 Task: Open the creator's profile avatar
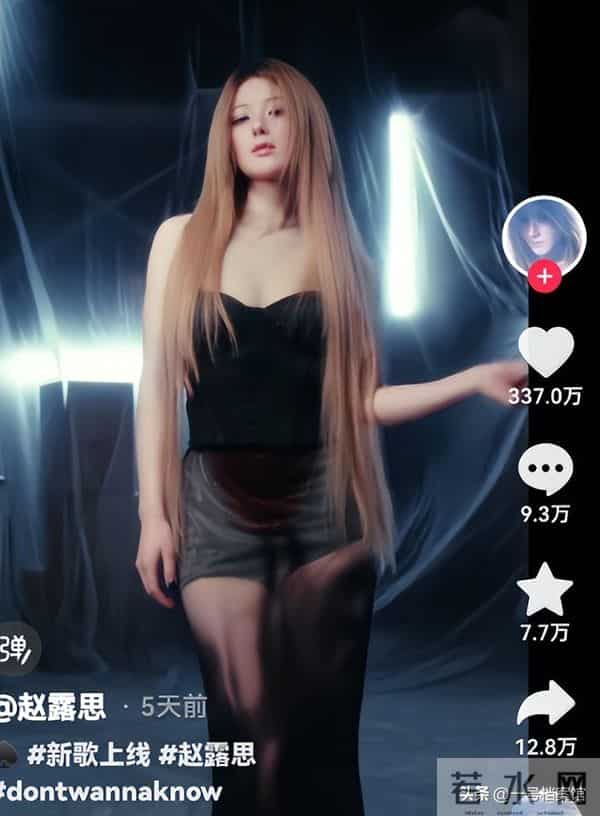(x=544, y=234)
